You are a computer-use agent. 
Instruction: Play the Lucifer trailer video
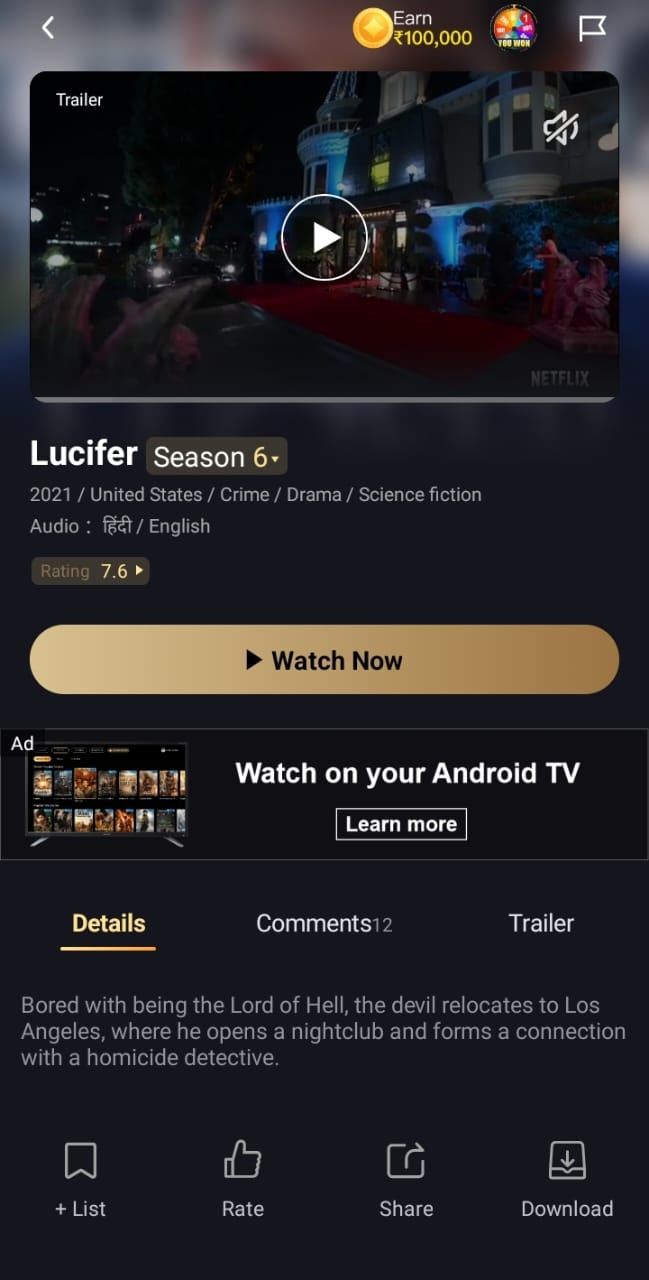pyautogui.click(x=324, y=237)
